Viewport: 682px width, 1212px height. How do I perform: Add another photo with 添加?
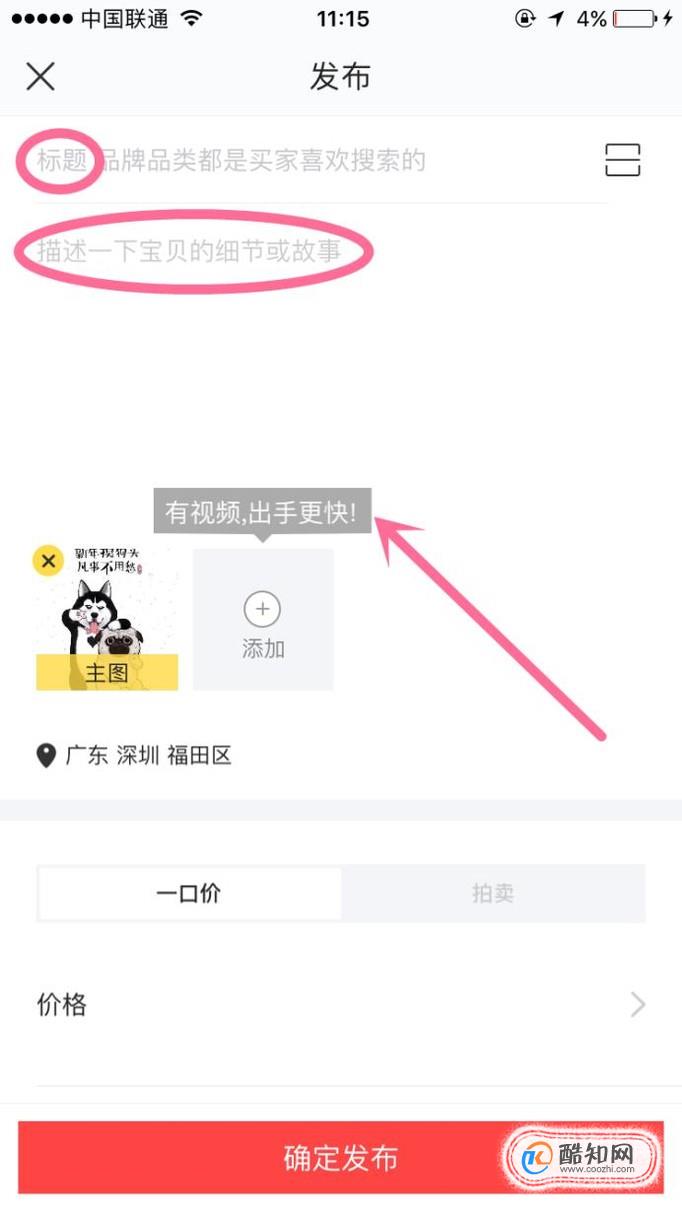(263, 620)
